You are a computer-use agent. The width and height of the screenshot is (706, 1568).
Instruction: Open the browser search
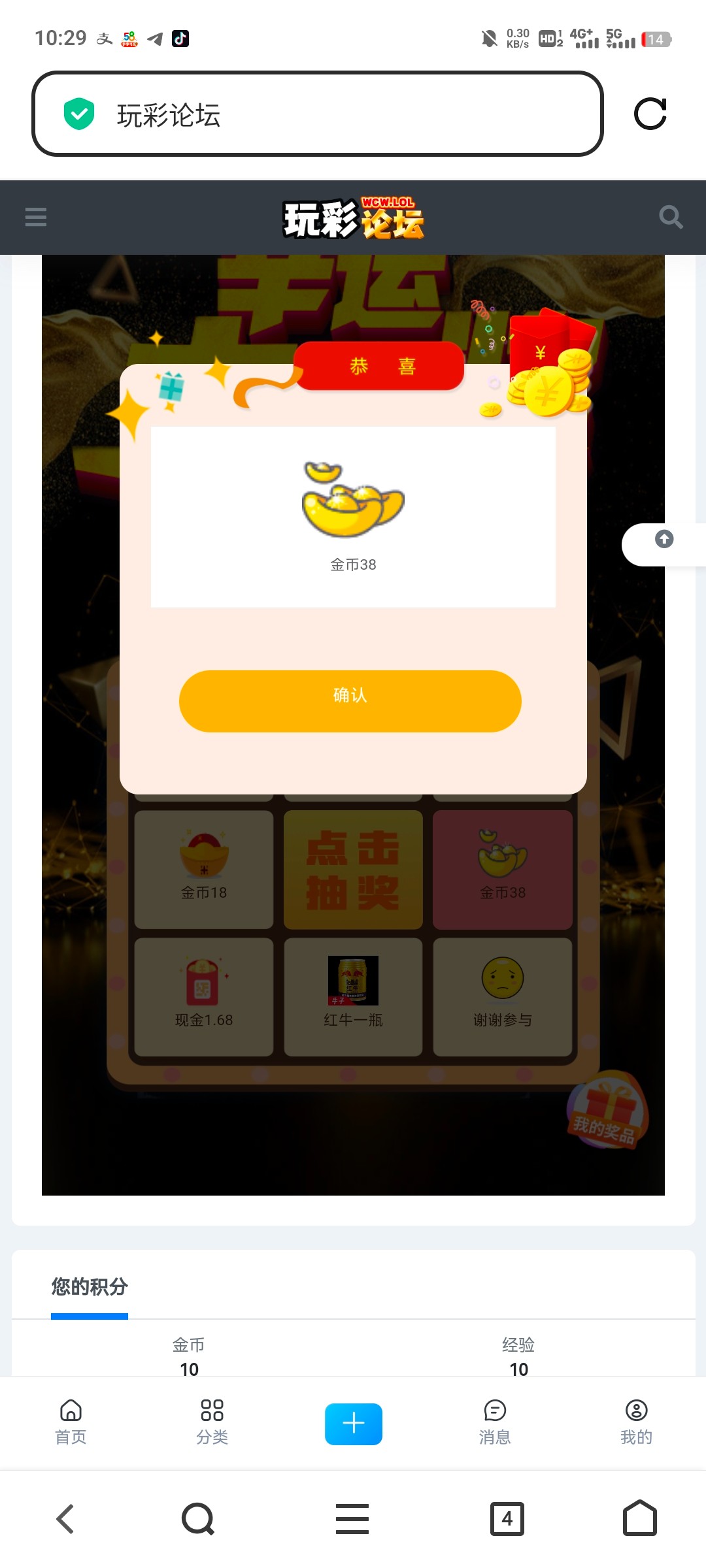198,1518
